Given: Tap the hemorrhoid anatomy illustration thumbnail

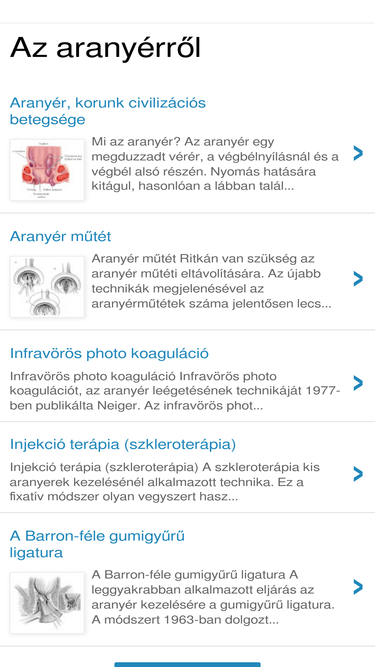Looking at the screenshot, I should [47, 170].
